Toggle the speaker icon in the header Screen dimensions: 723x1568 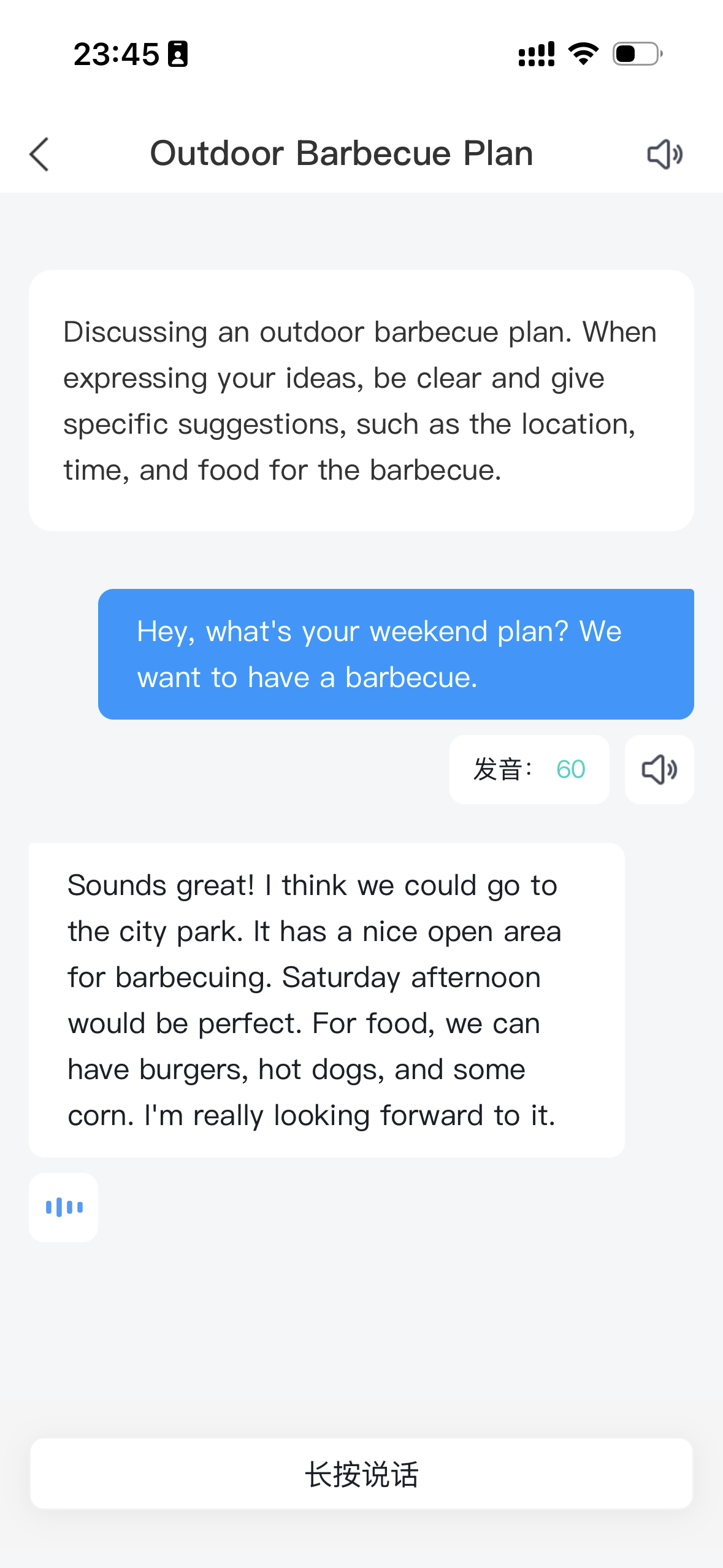coord(665,154)
